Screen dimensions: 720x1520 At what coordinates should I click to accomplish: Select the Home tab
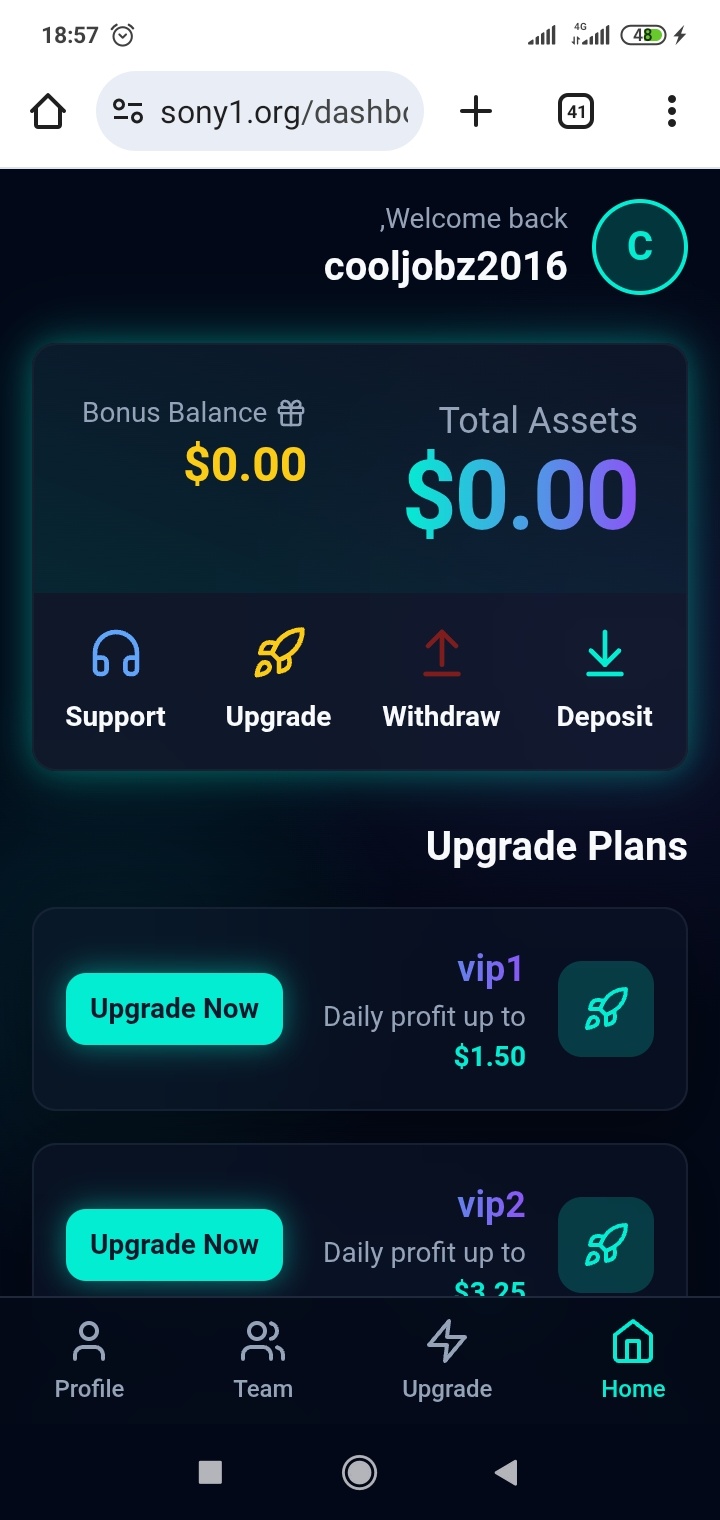633,1360
